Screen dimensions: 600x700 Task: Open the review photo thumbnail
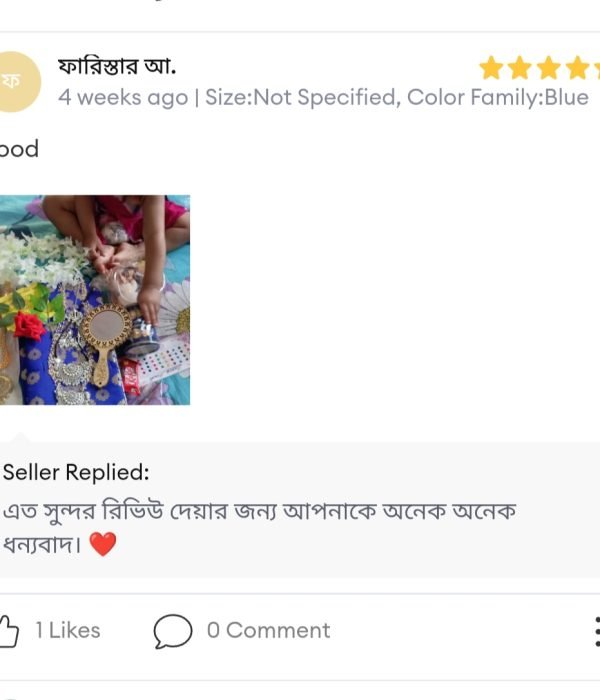coord(94,300)
